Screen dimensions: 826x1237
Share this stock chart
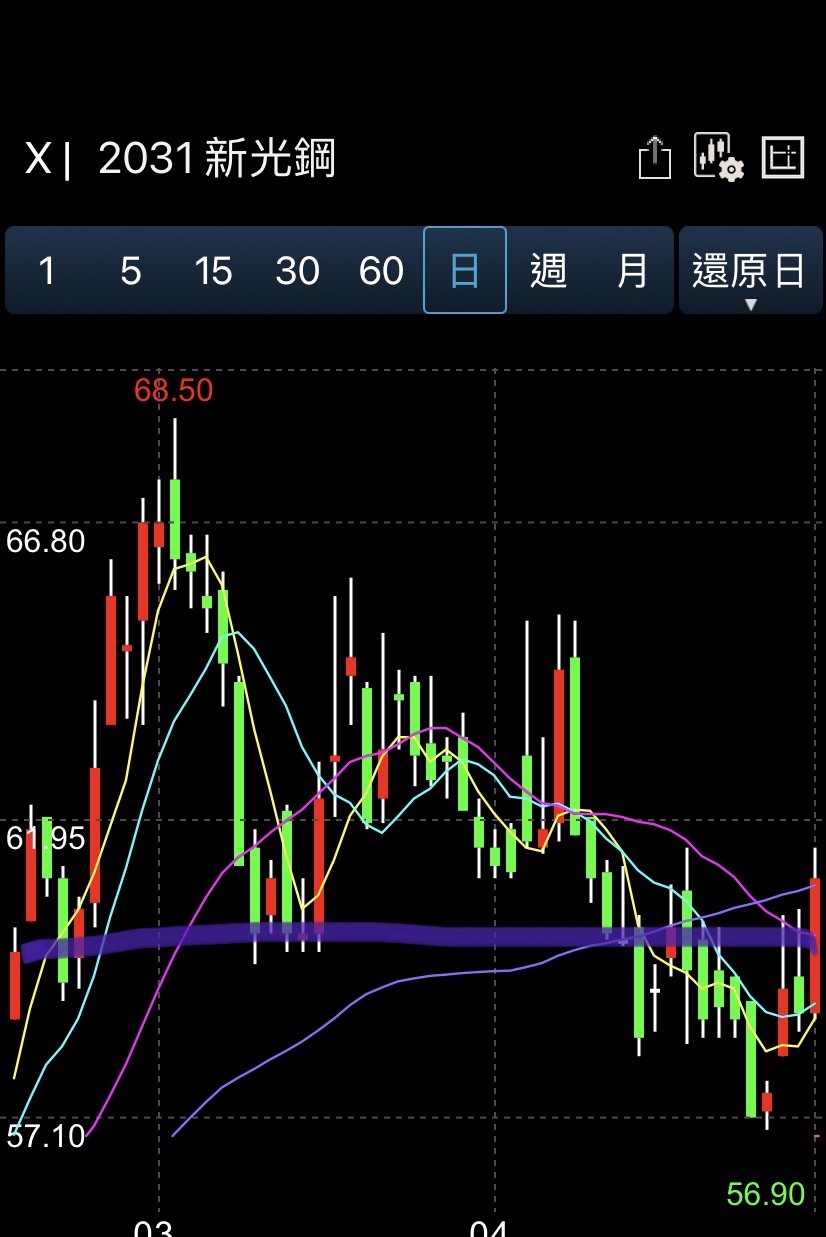654,158
